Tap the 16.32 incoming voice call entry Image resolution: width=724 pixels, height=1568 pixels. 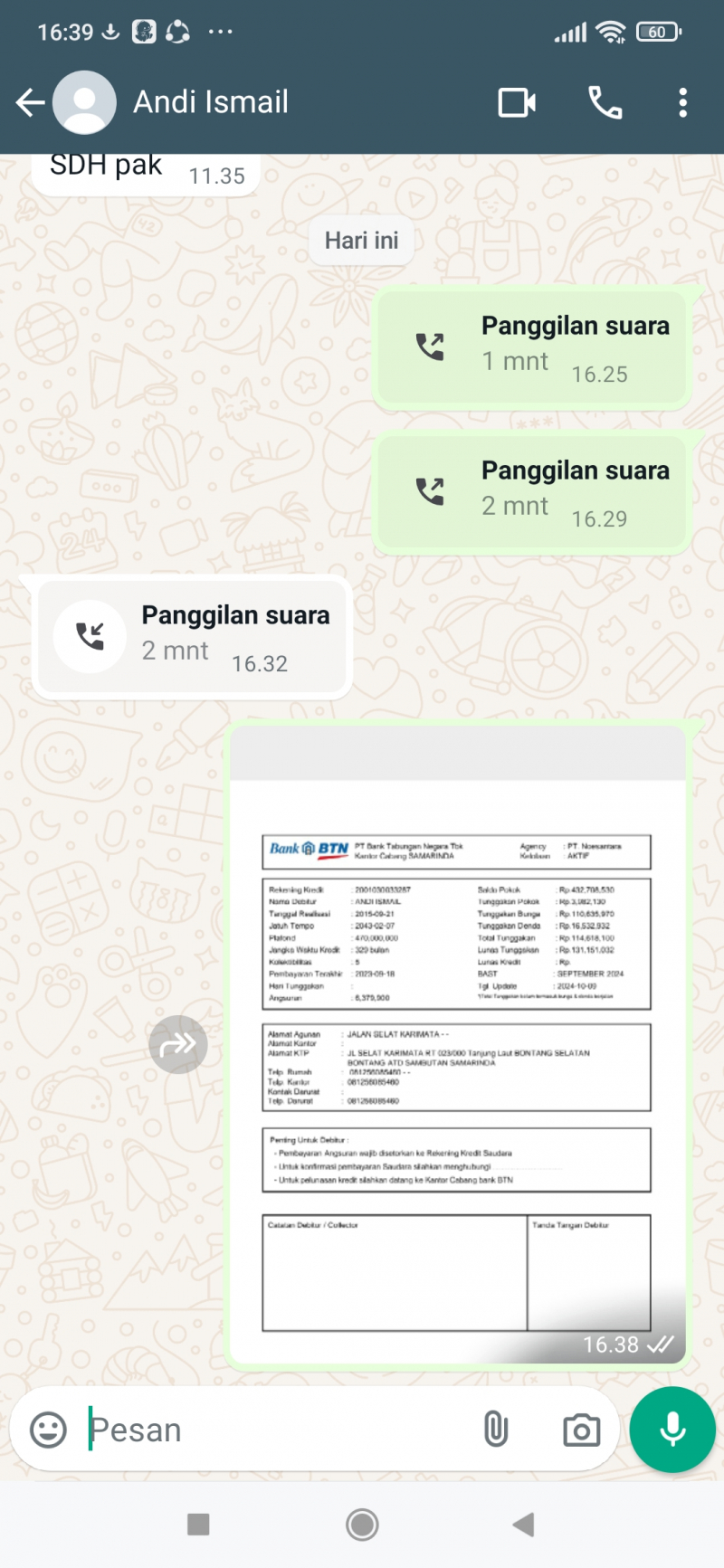(x=192, y=637)
